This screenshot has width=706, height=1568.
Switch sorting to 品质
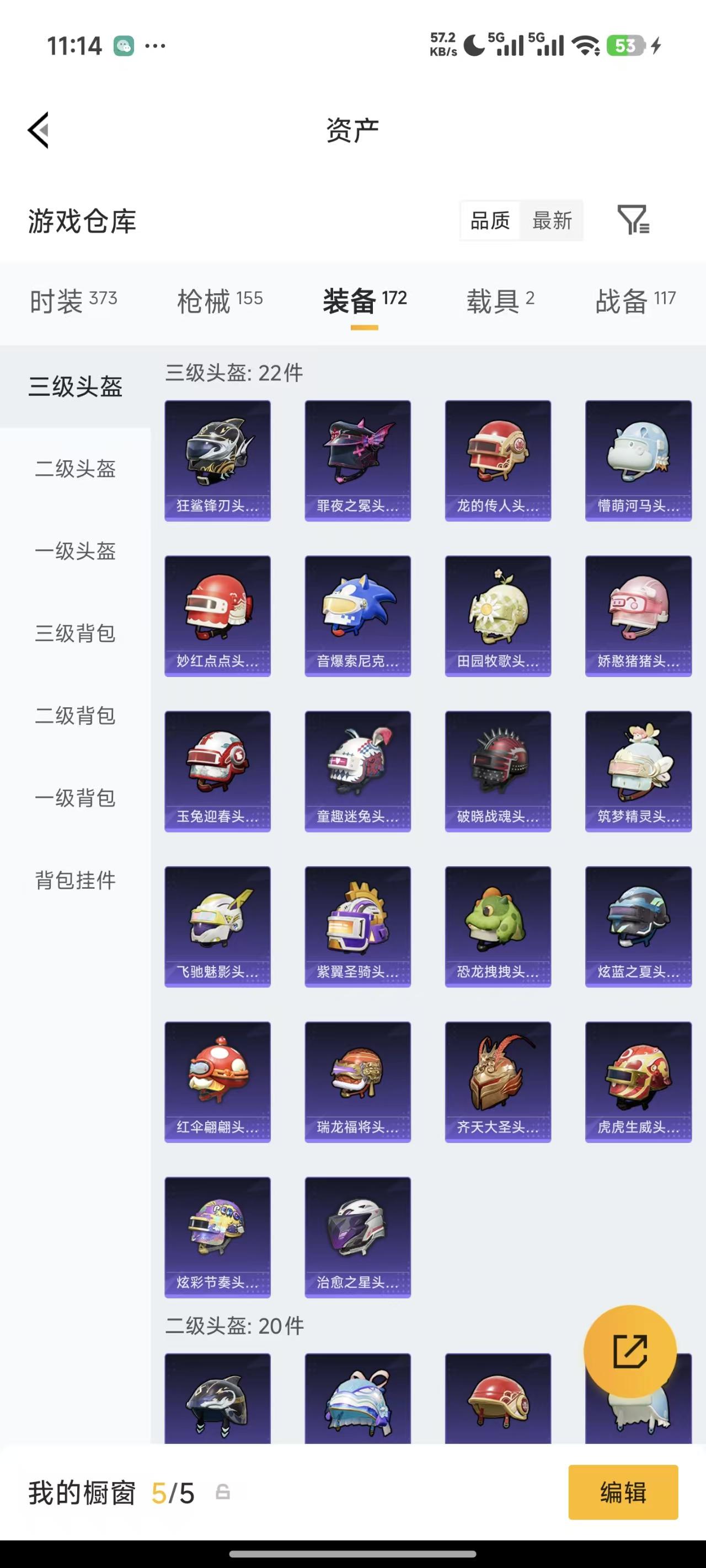(x=490, y=221)
